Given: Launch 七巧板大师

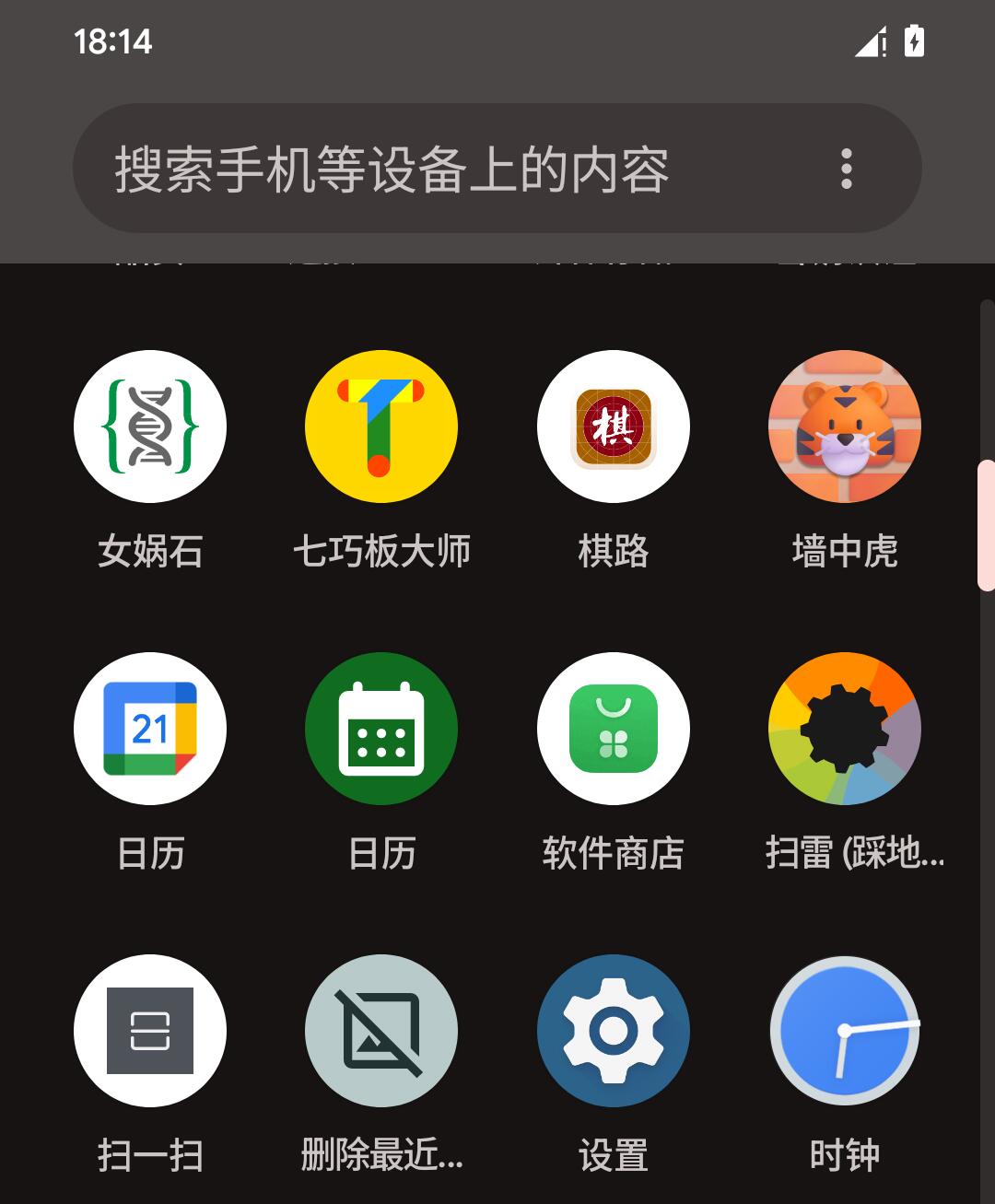Looking at the screenshot, I should pyautogui.click(x=381, y=427).
